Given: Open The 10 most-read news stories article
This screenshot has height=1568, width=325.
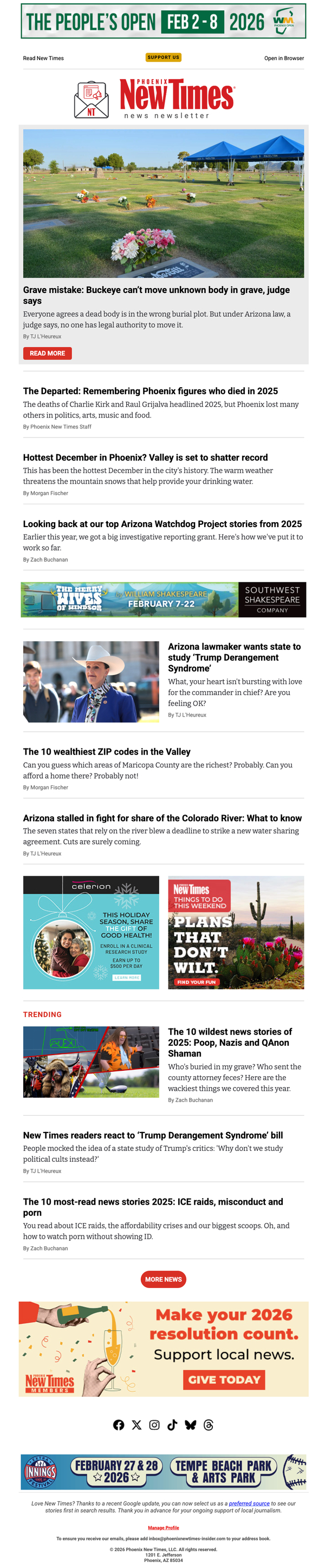Looking at the screenshot, I should (x=153, y=1206).
